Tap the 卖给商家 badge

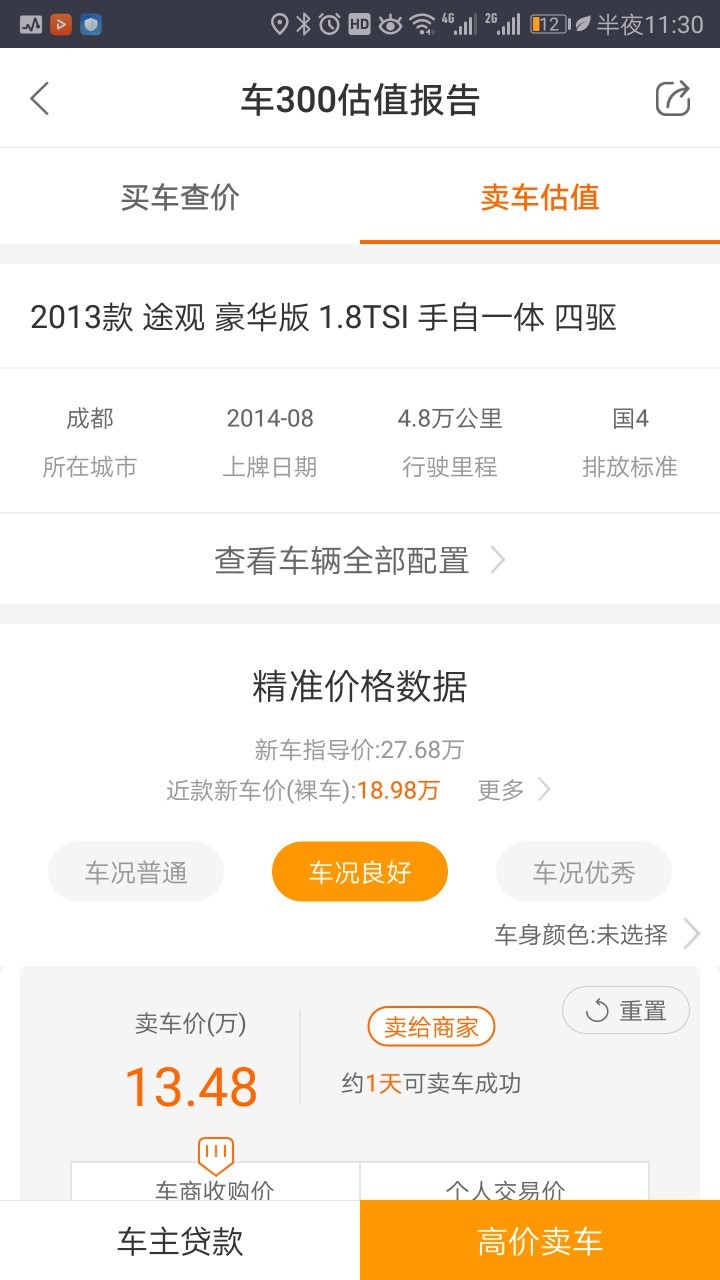tap(431, 1027)
